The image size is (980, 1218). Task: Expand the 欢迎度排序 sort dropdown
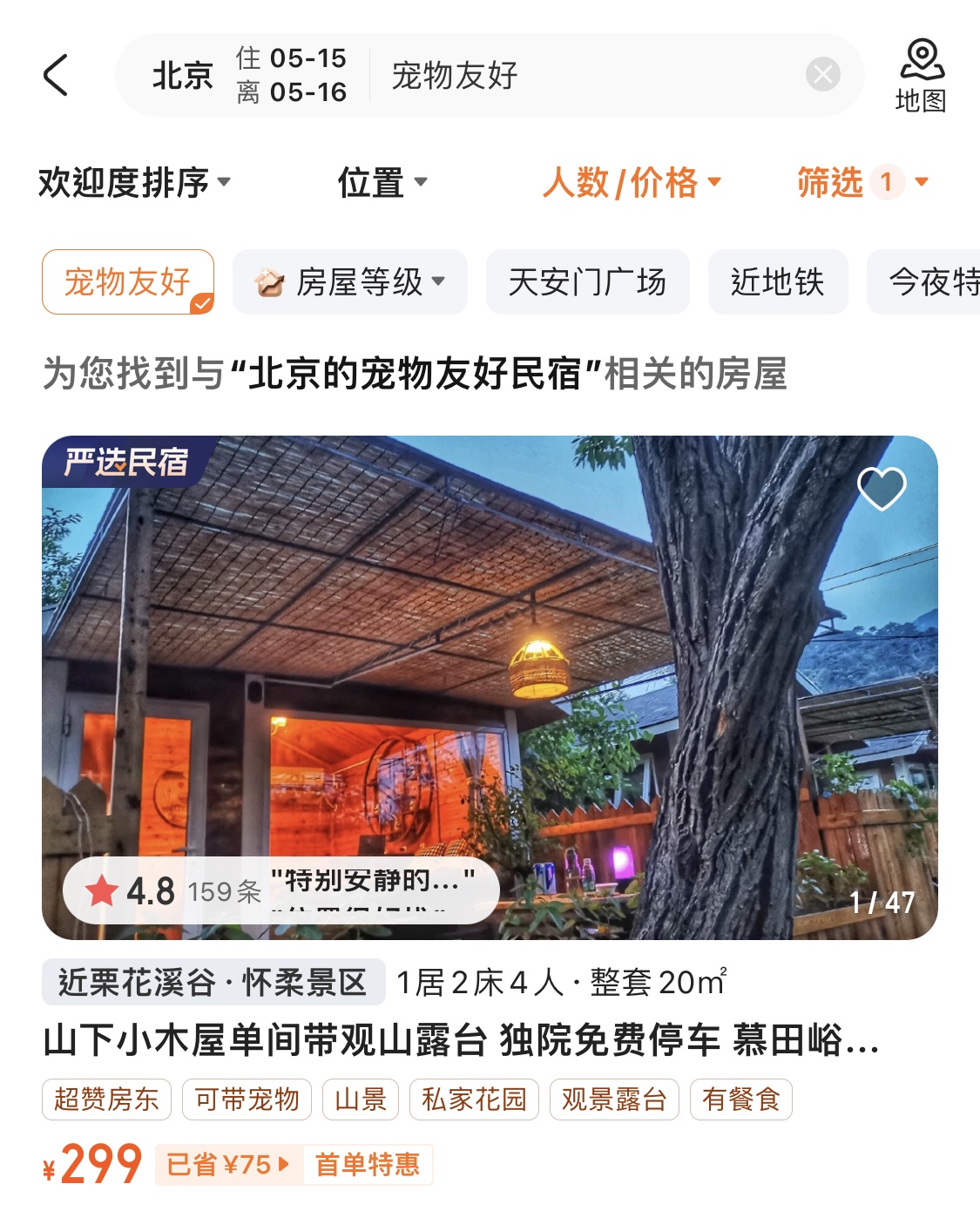tap(135, 182)
